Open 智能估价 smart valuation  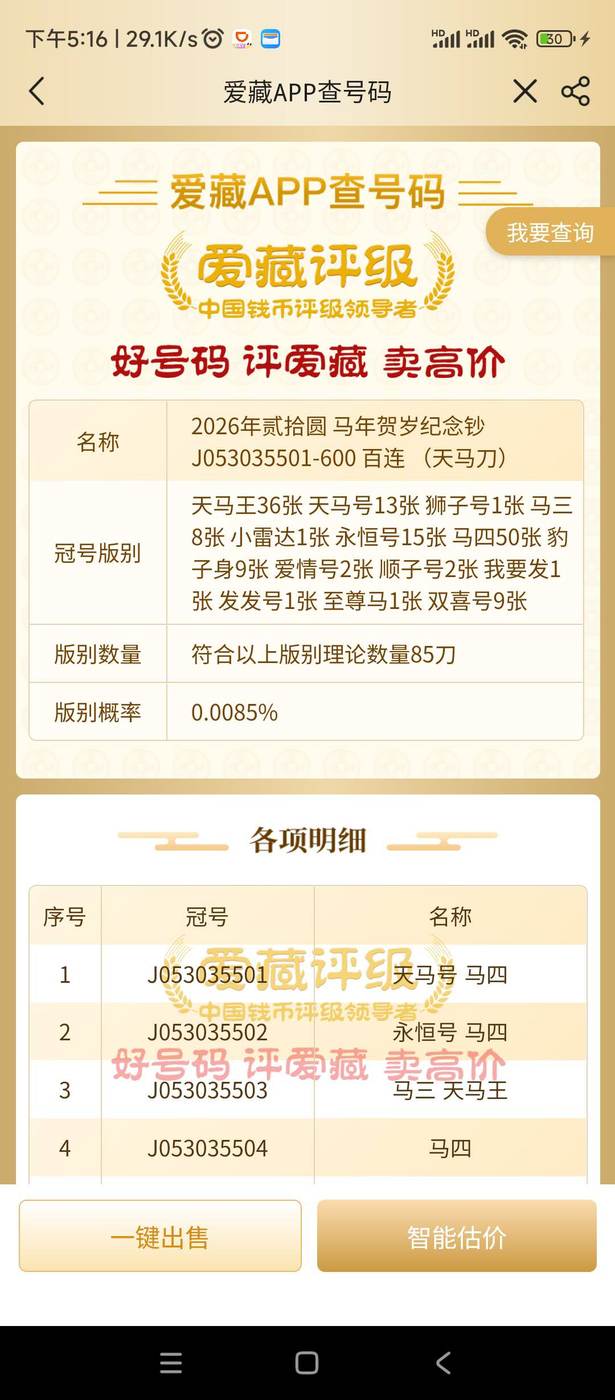(457, 1236)
